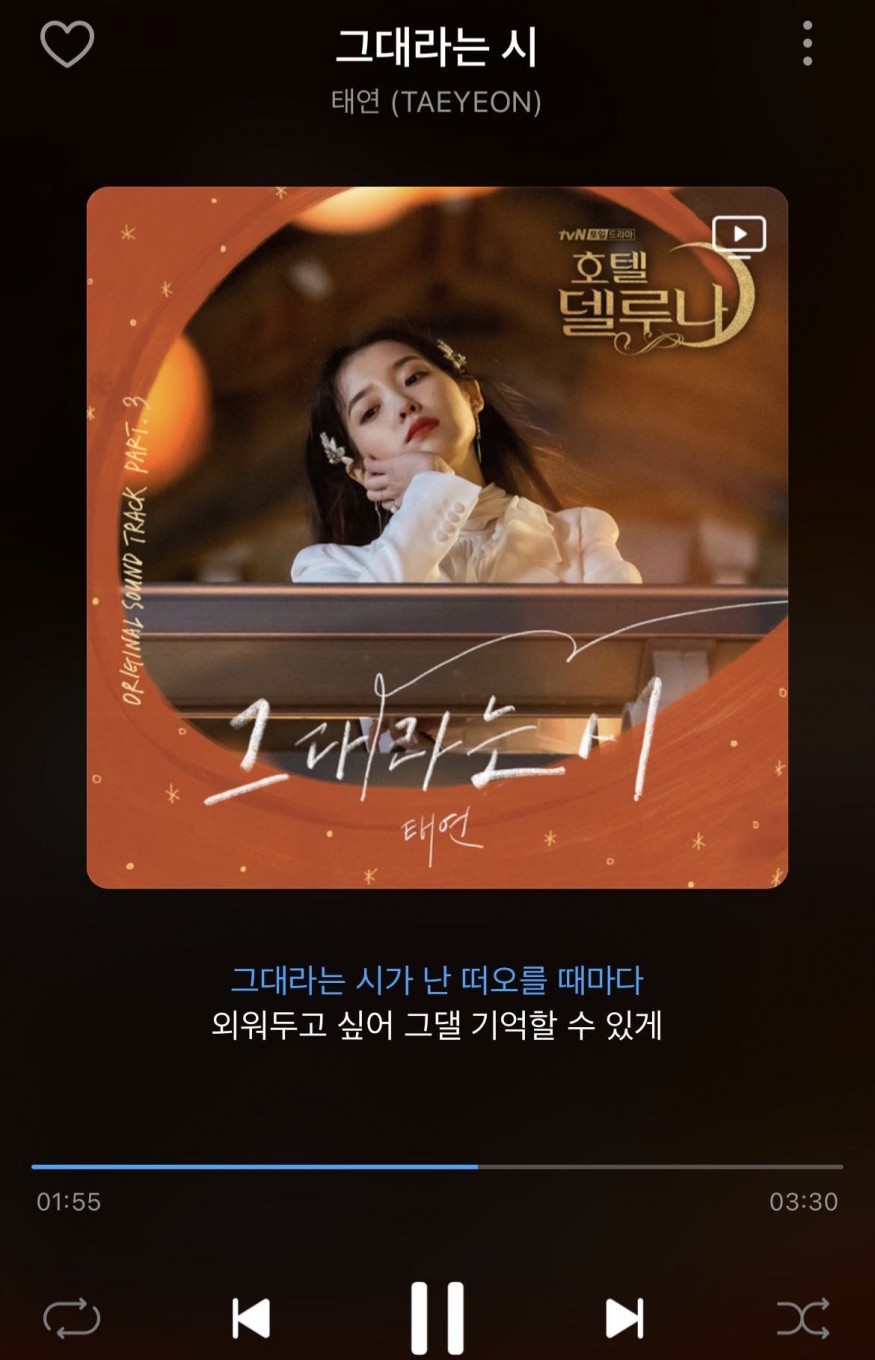Seek on the playback progress bar
Image resolution: width=875 pixels, height=1360 pixels.
(437, 1166)
